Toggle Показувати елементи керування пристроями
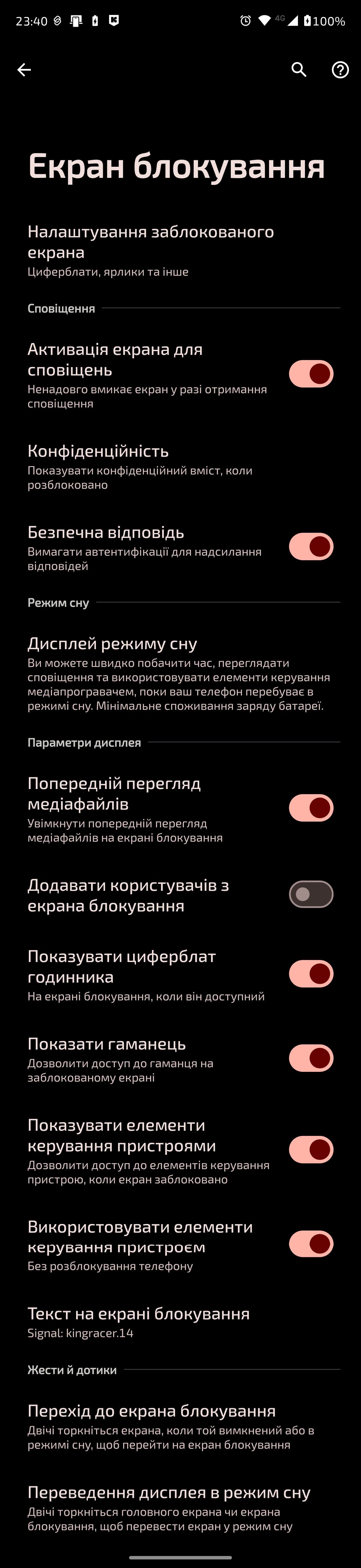The height and width of the screenshot is (1568, 361). pos(310,1150)
